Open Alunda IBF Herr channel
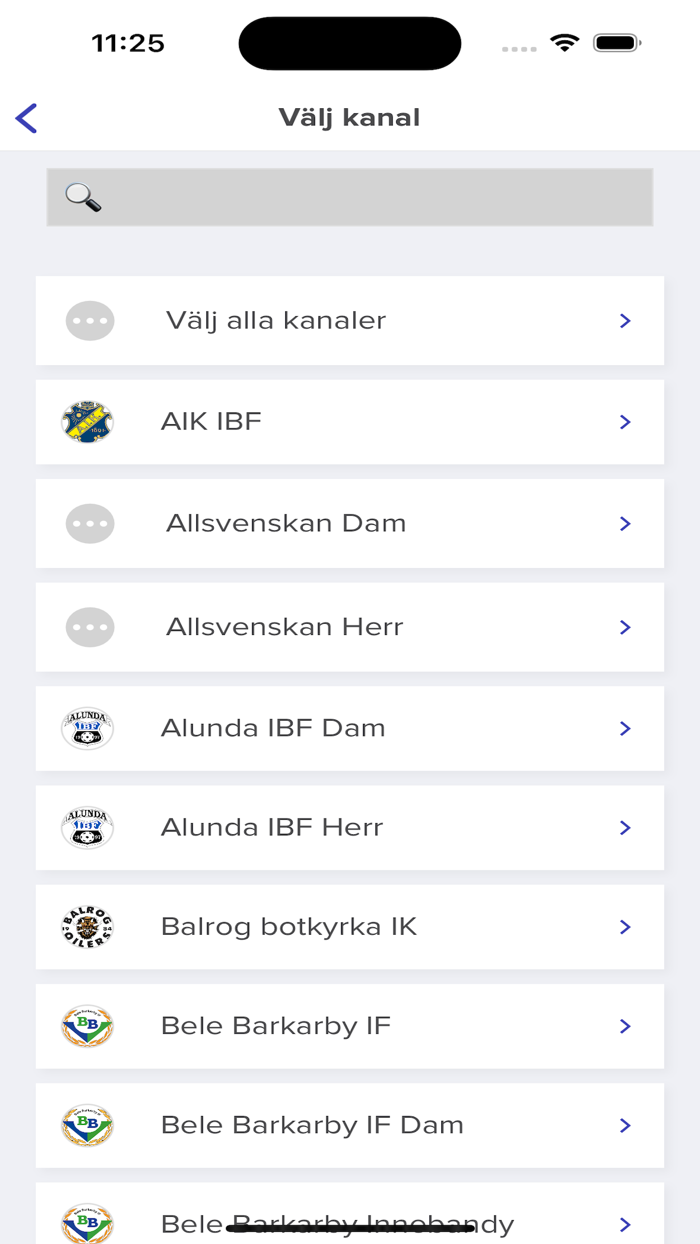Viewport: 700px width, 1244px height. pyautogui.click(x=350, y=827)
